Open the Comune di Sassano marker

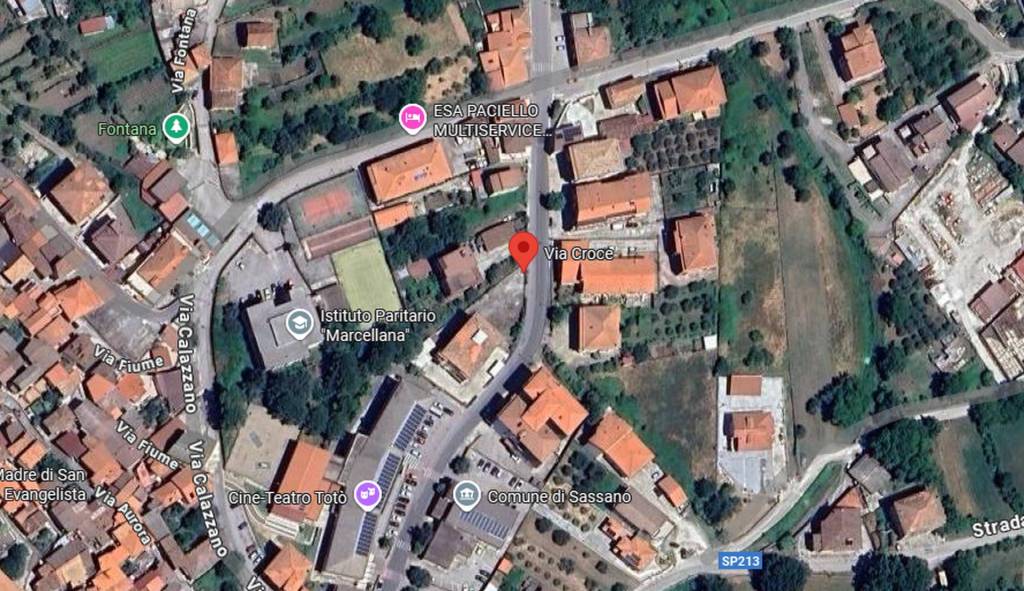pyautogui.click(x=466, y=494)
